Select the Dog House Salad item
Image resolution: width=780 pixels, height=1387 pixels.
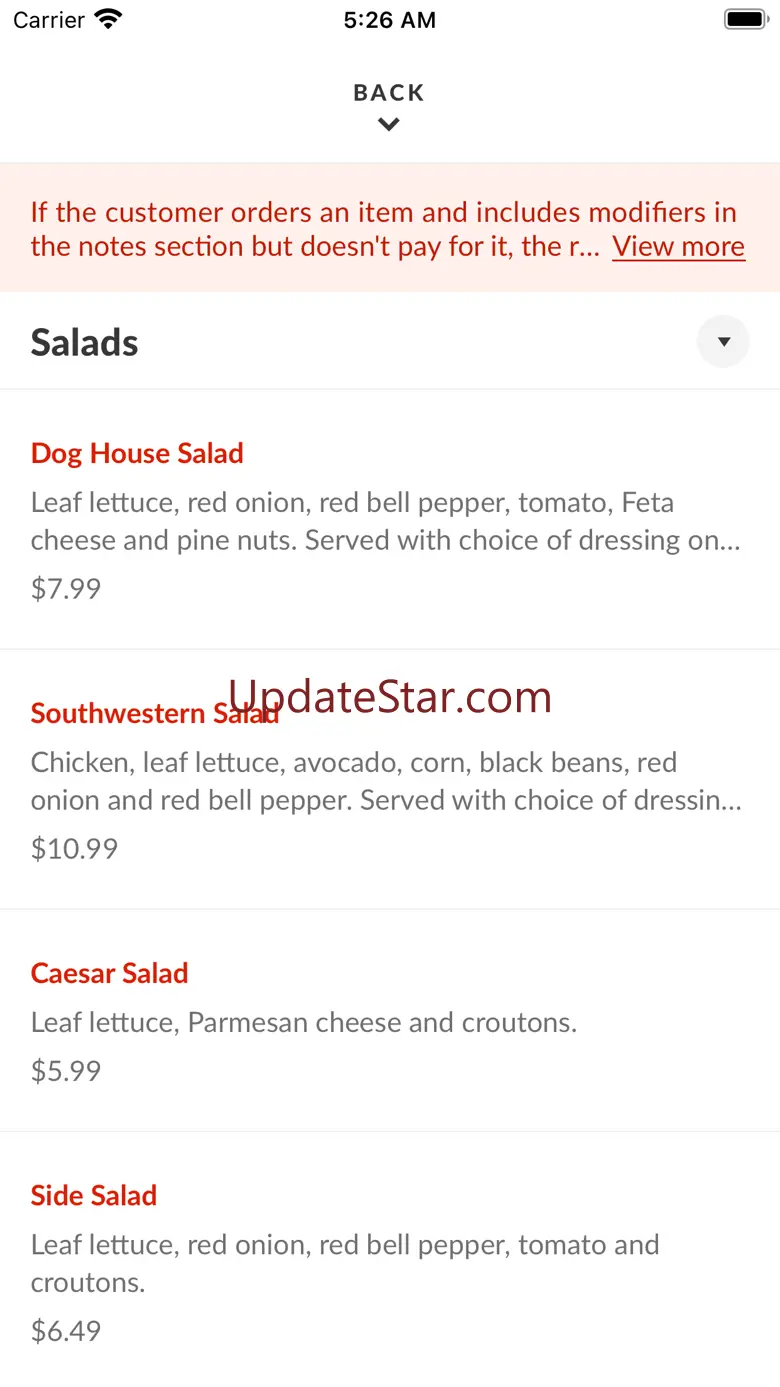[x=137, y=453]
